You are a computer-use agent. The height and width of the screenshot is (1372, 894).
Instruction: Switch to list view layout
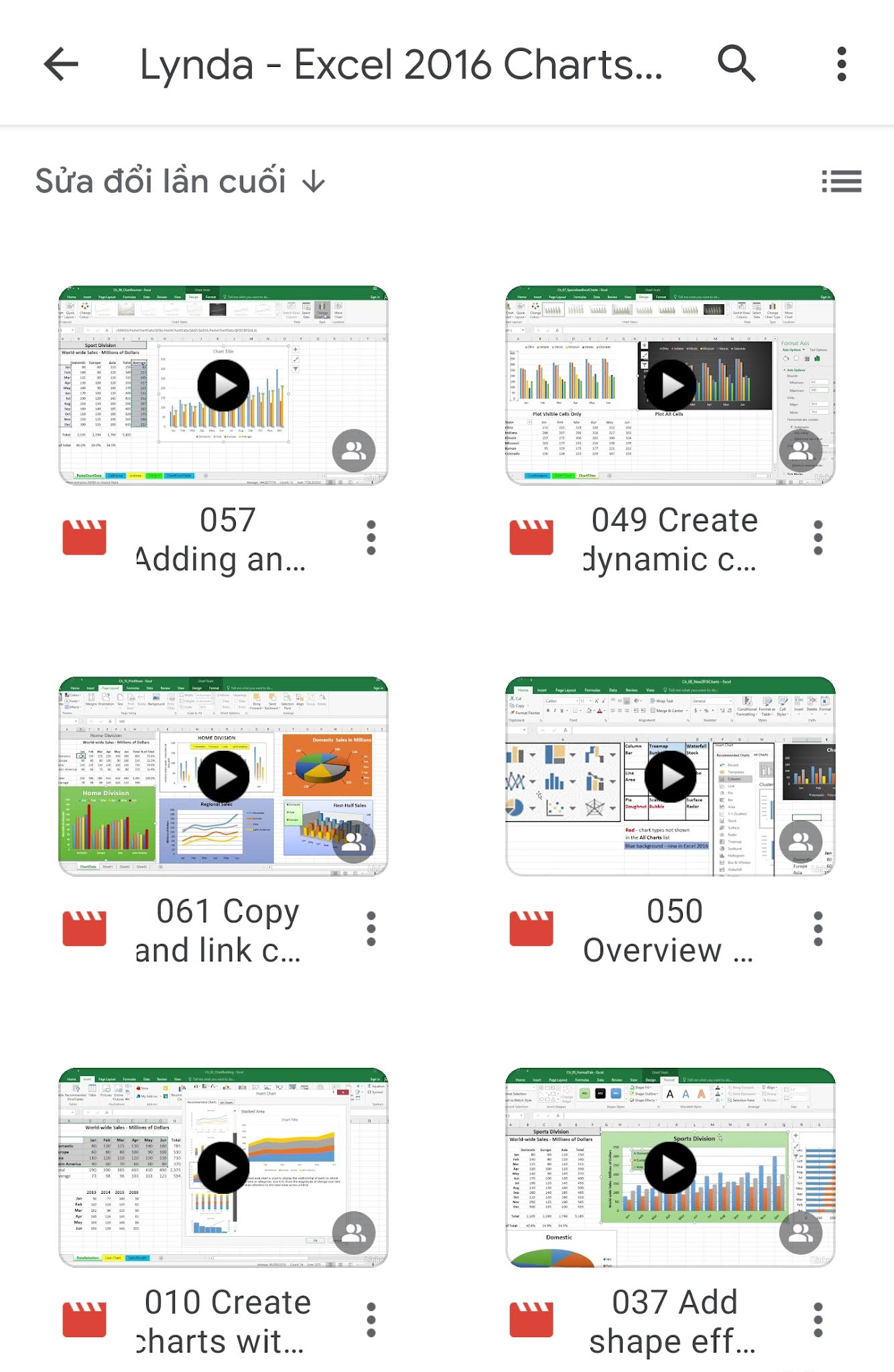[x=841, y=182]
